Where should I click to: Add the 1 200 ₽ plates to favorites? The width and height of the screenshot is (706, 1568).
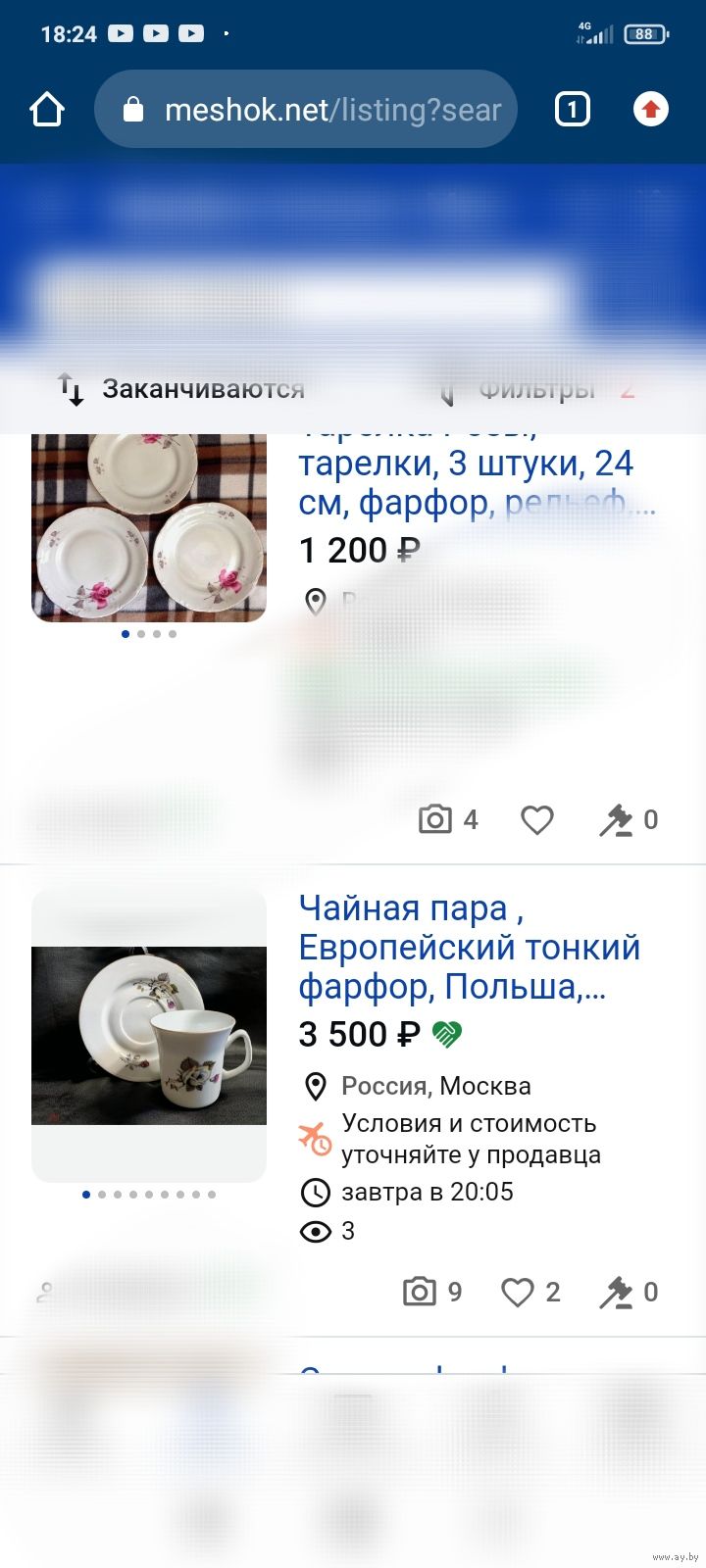(536, 820)
